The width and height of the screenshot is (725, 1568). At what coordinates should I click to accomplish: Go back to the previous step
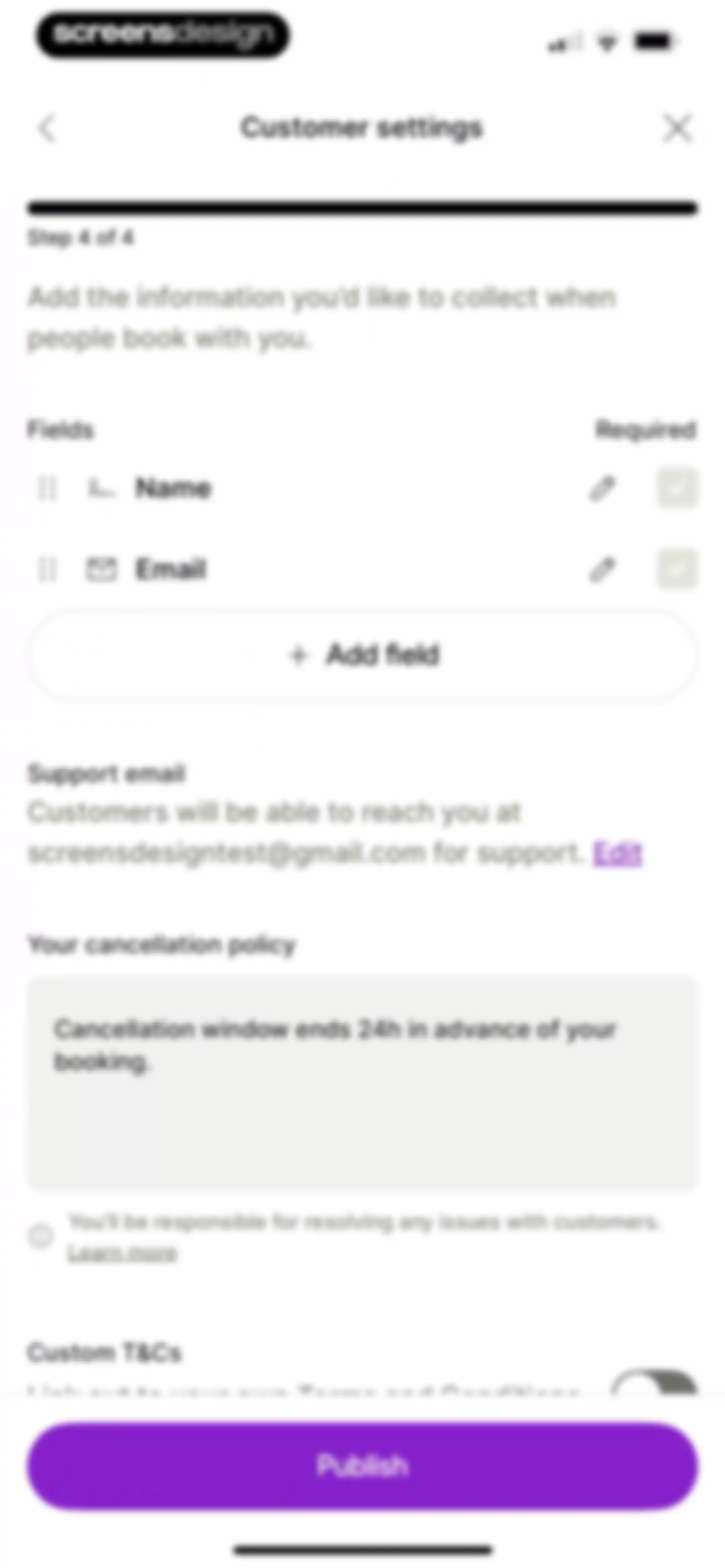[47, 129]
